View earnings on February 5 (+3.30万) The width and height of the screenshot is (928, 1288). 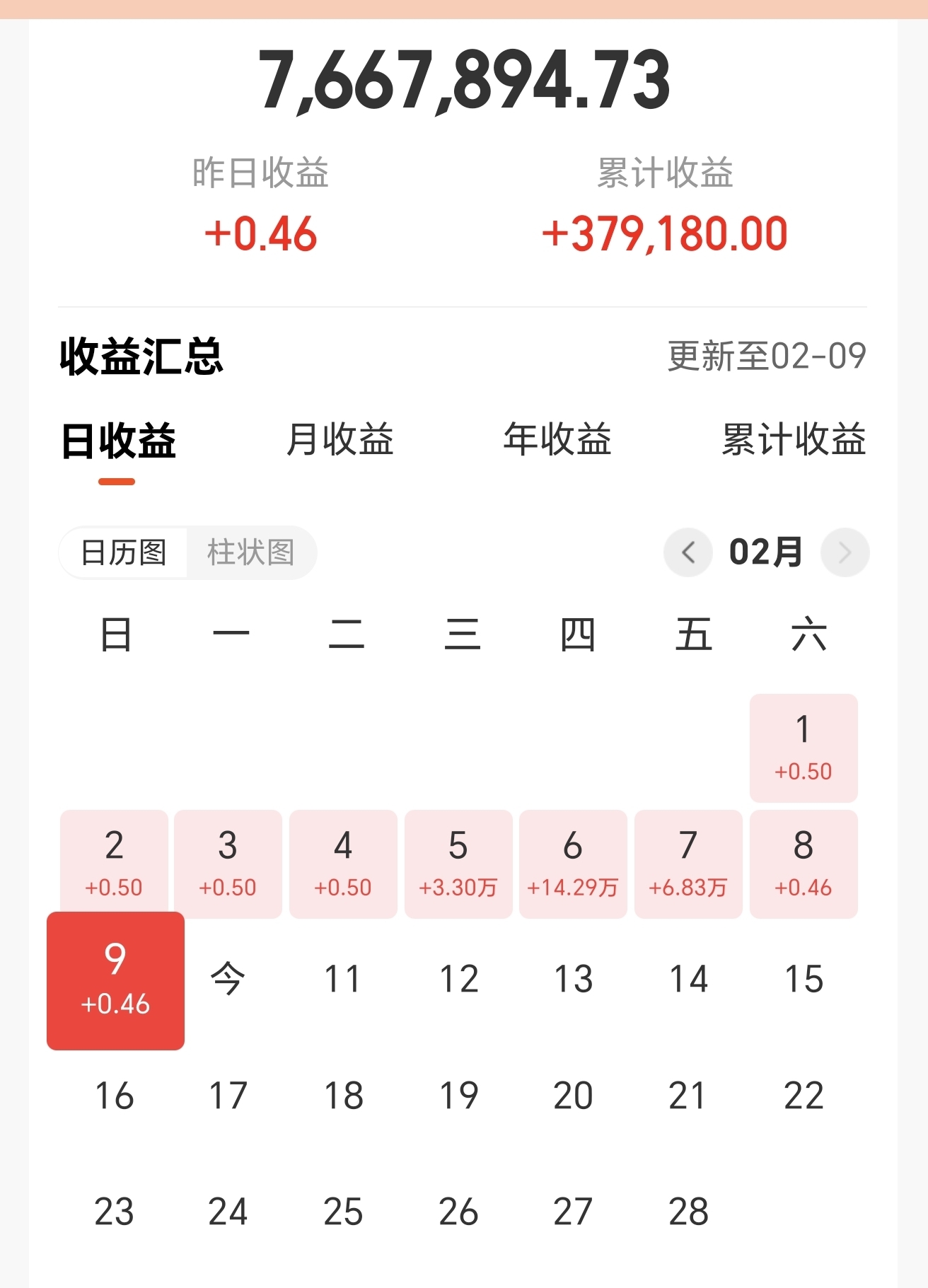(x=458, y=864)
